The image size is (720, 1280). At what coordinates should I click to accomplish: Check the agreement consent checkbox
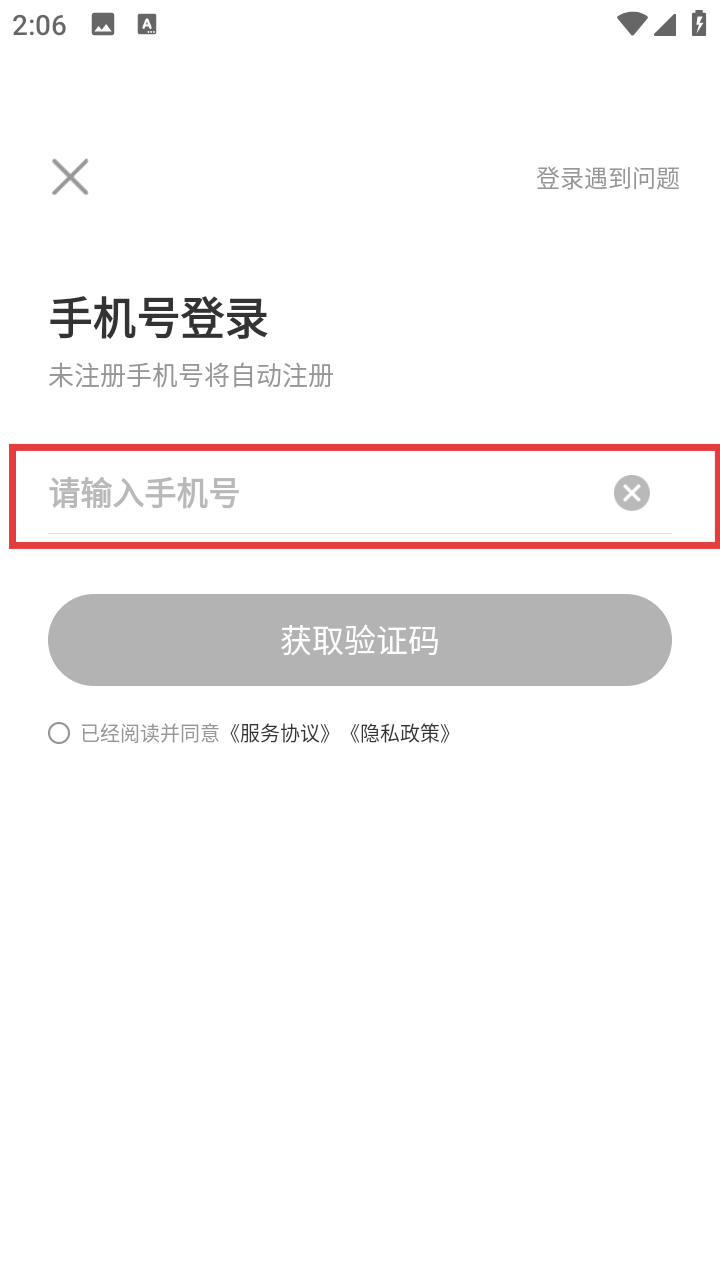coord(59,733)
